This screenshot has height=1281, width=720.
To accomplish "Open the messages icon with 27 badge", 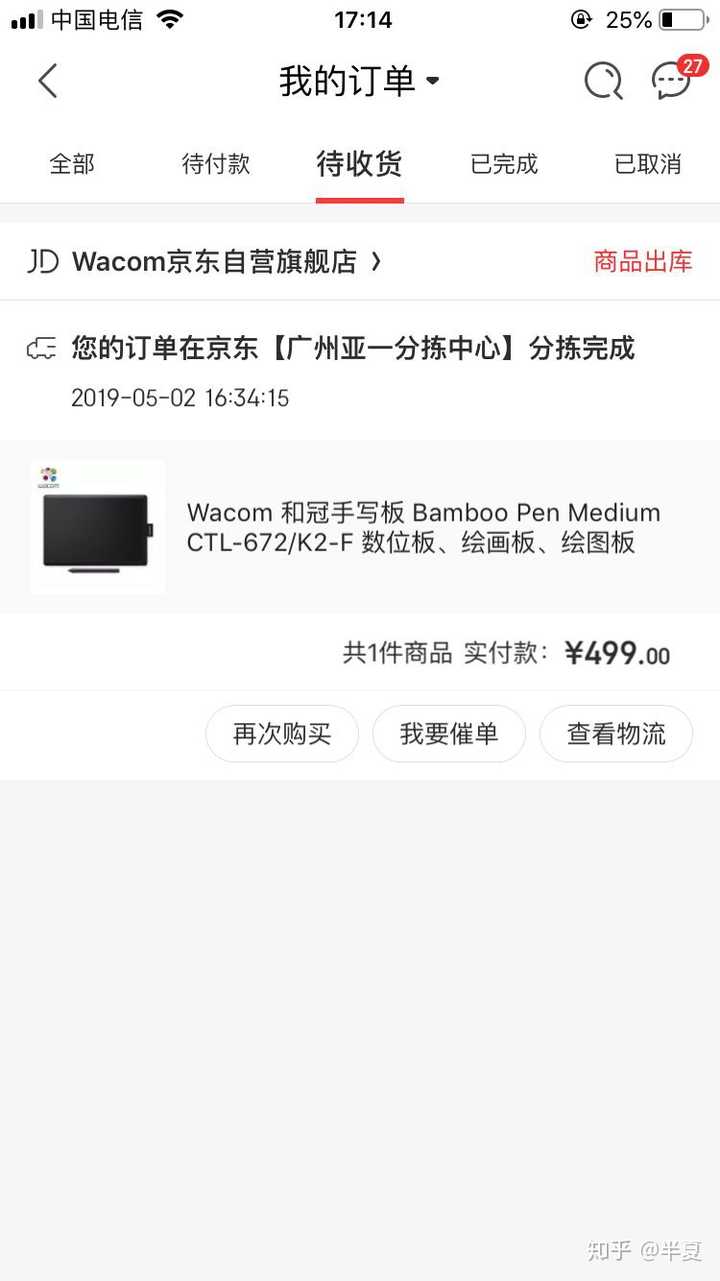I will coord(671,81).
